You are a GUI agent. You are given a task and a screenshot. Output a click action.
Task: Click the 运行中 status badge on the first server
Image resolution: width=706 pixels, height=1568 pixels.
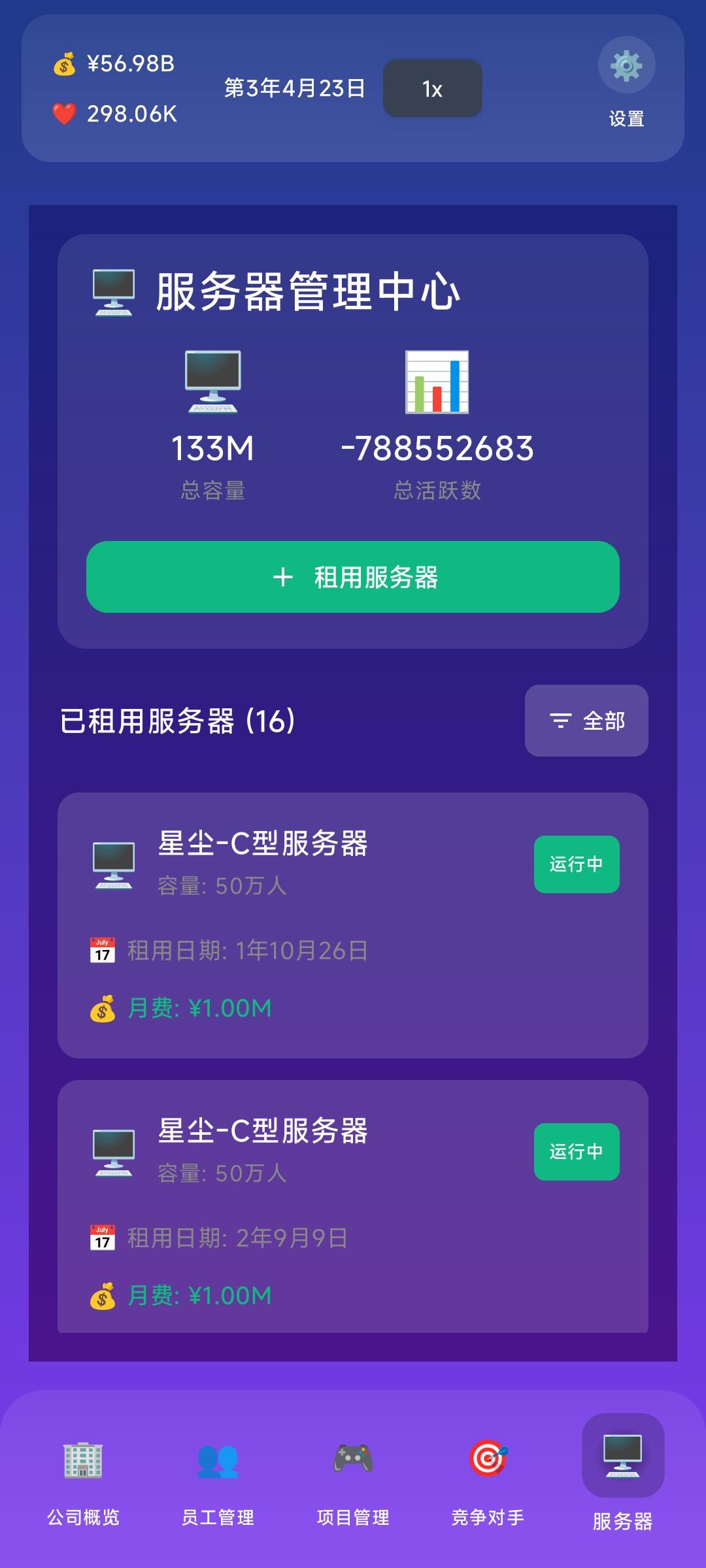coord(576,864)
